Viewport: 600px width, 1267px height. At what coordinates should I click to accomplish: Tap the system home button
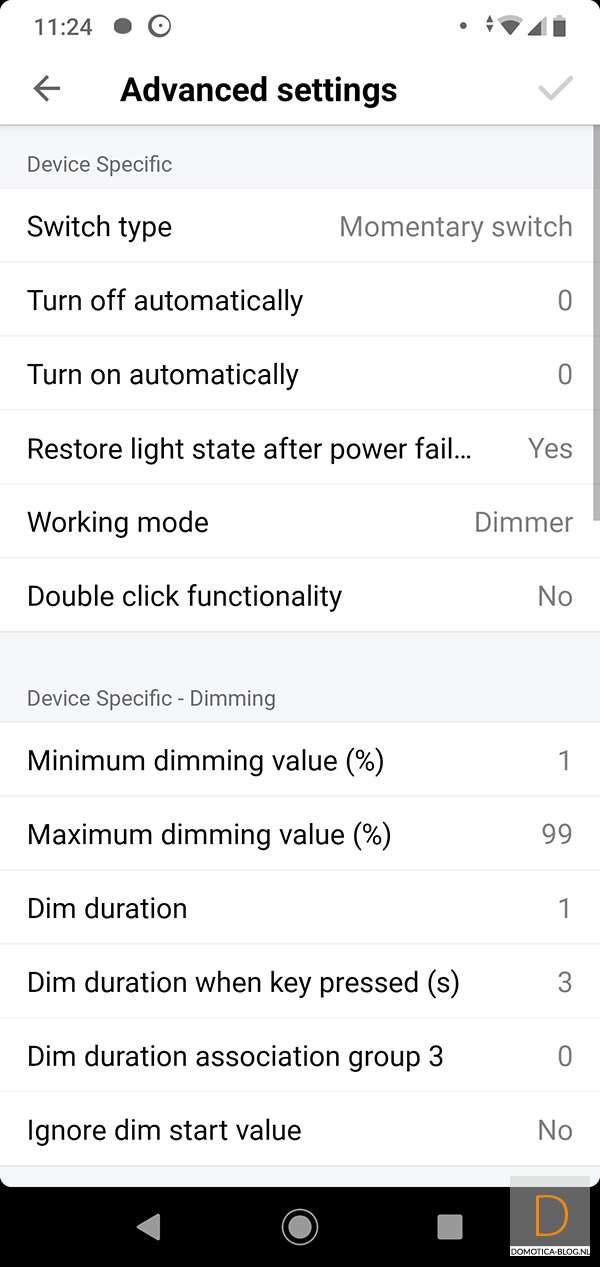point(300,1226)
